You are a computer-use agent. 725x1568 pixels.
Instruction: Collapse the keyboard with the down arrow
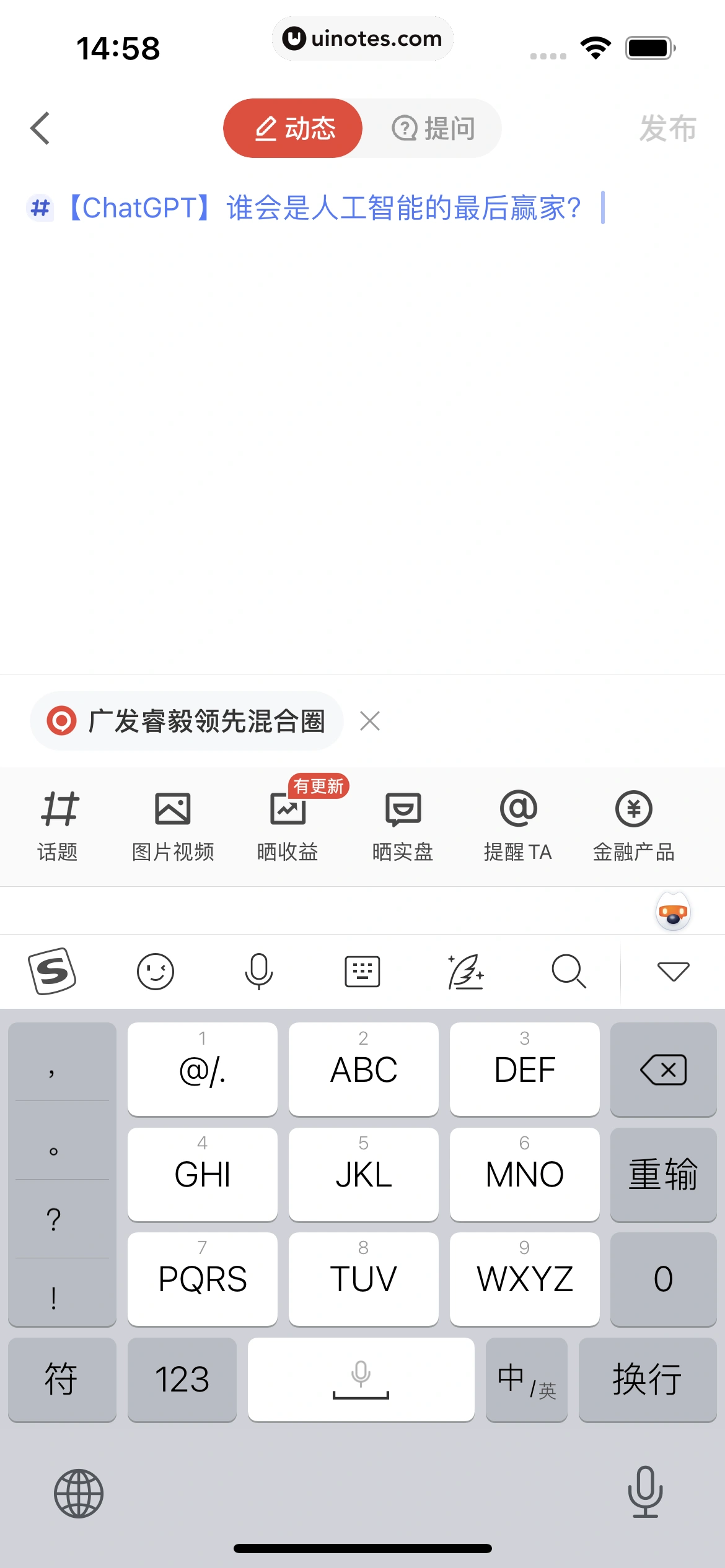[673, 971]
